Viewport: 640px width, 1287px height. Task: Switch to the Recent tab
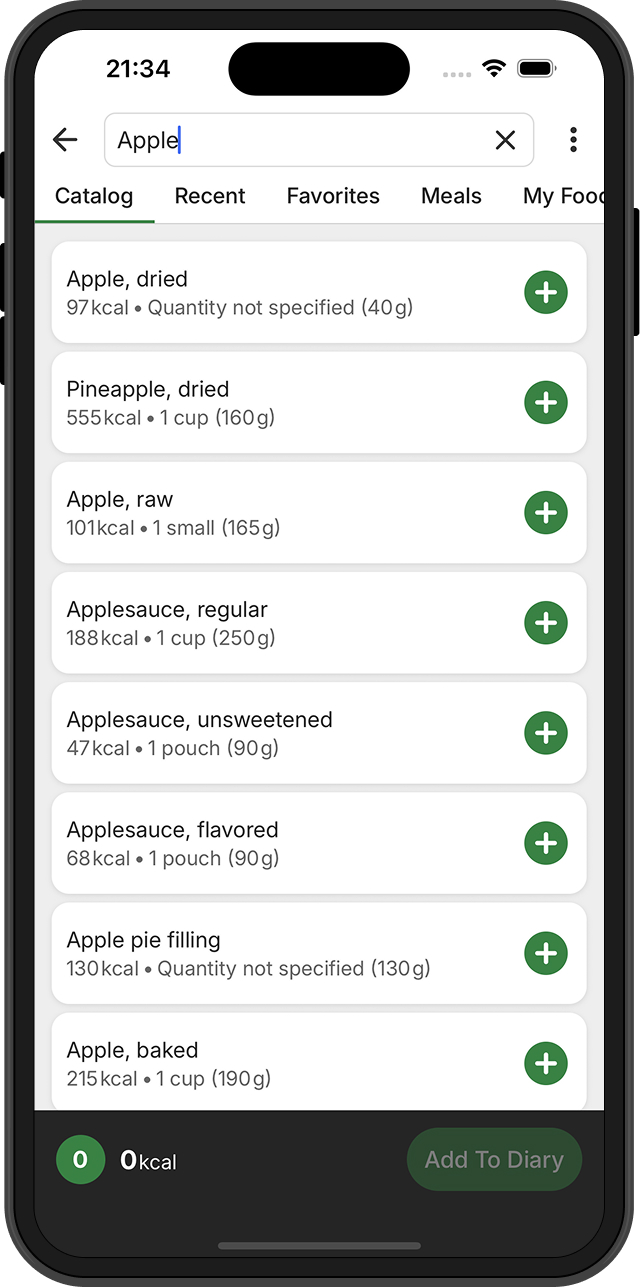[209, 196]
